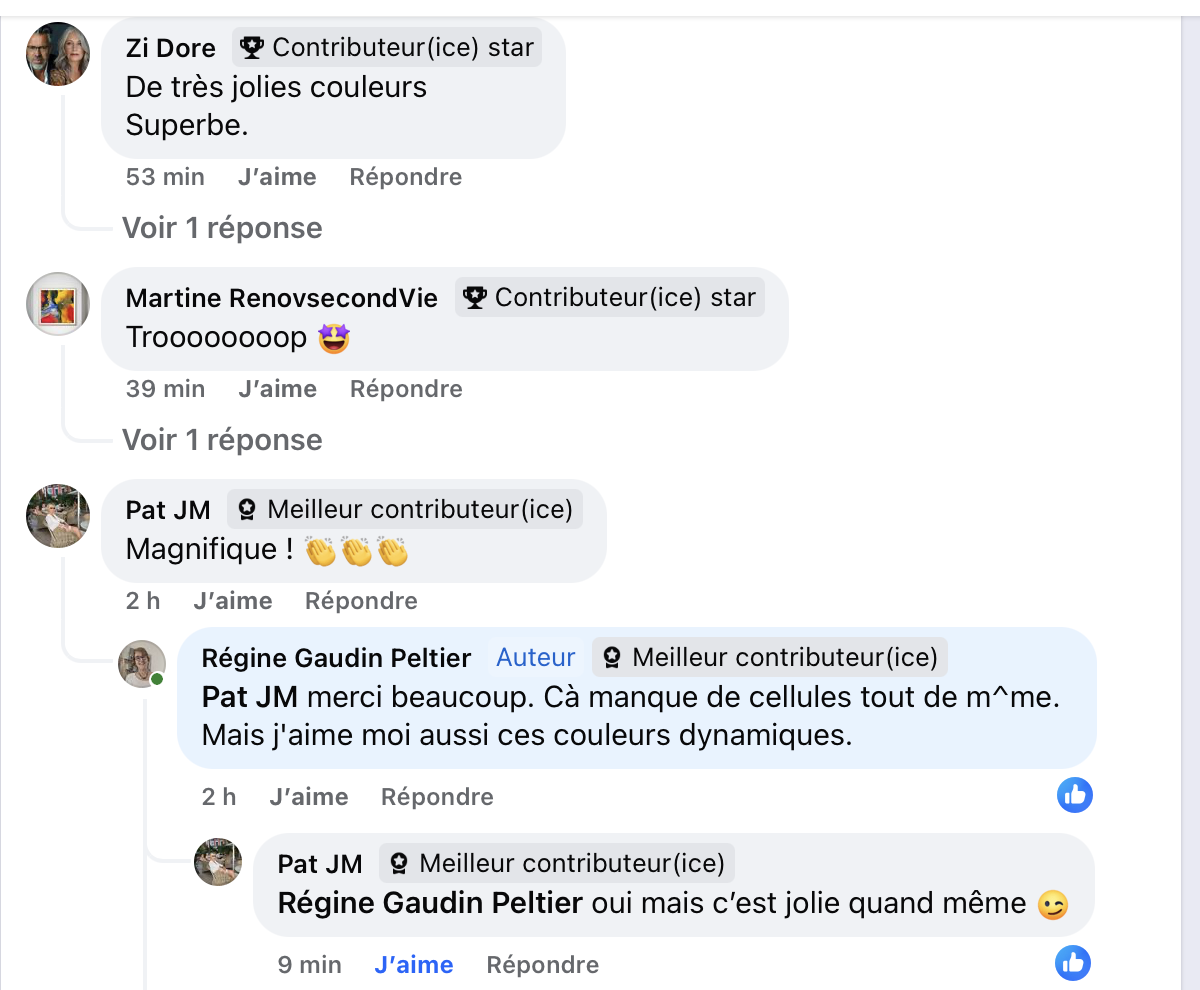Open Régine Gaudin Peltier's profile picture
1200x990 pixels.
[x=142, y=663]
